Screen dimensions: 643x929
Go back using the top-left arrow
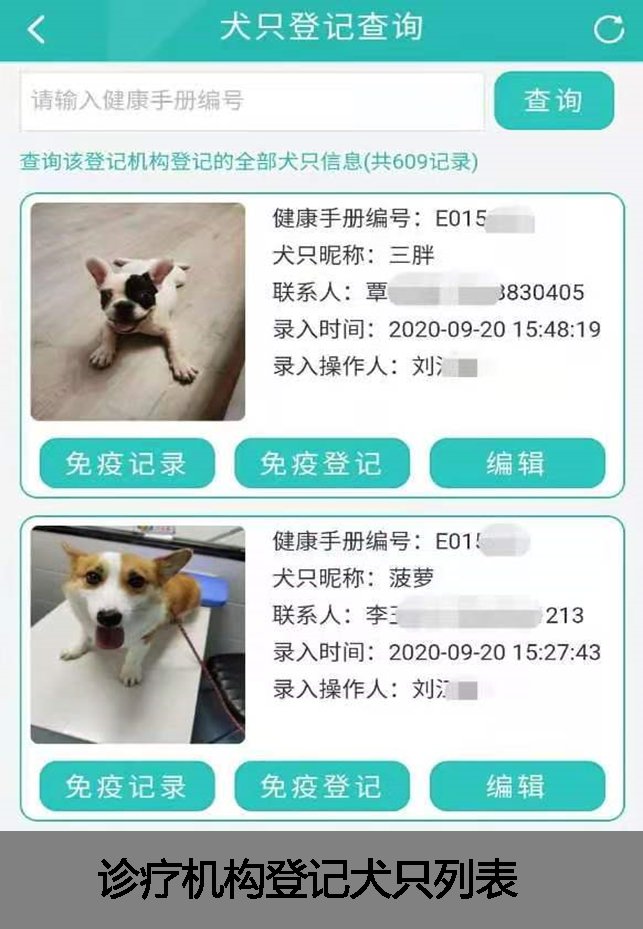tap(36, 29)
